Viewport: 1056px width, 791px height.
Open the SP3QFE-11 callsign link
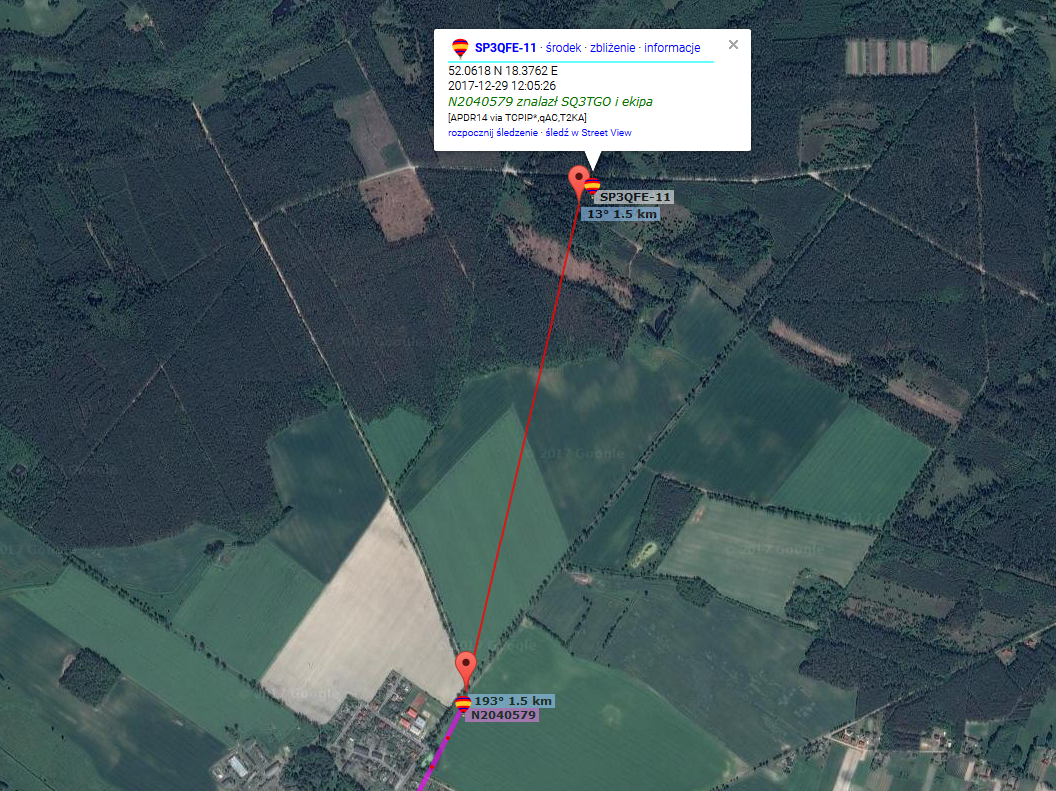[x=505, y=47]
